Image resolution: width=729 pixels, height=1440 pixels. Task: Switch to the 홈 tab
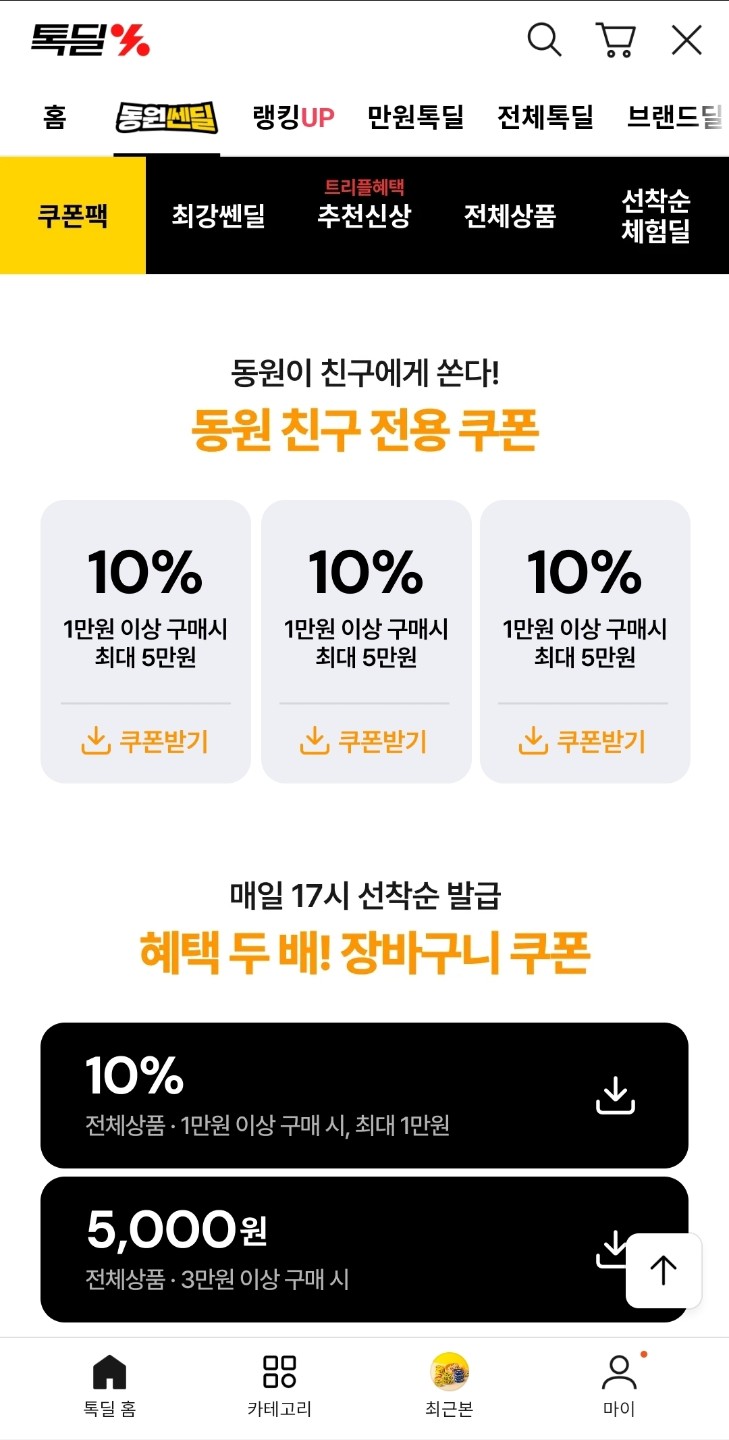click(54, 118)
